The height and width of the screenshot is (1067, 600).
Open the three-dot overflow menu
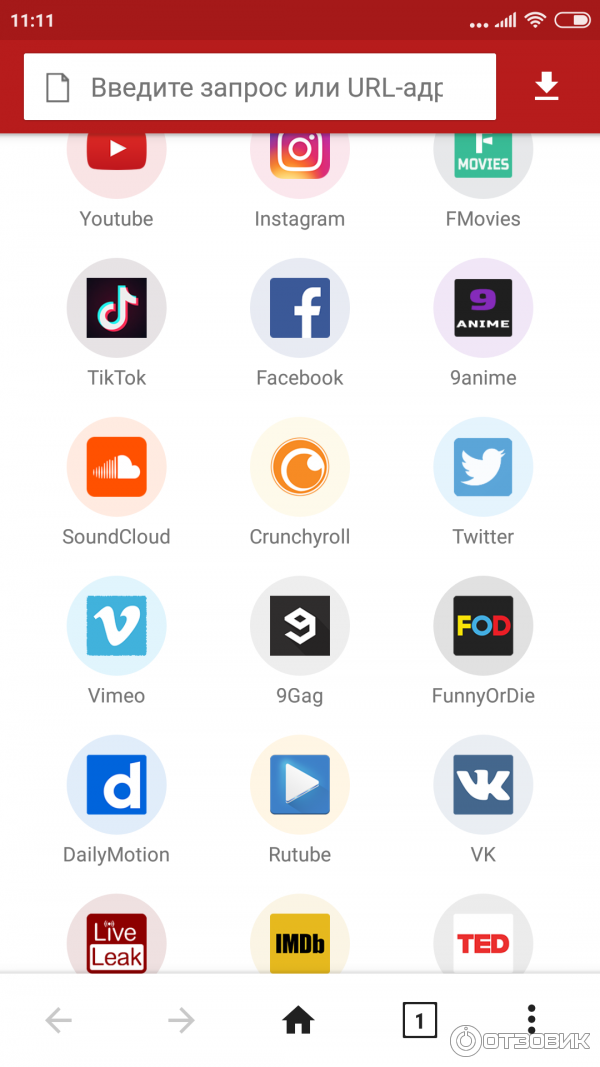coord(532,1018)
